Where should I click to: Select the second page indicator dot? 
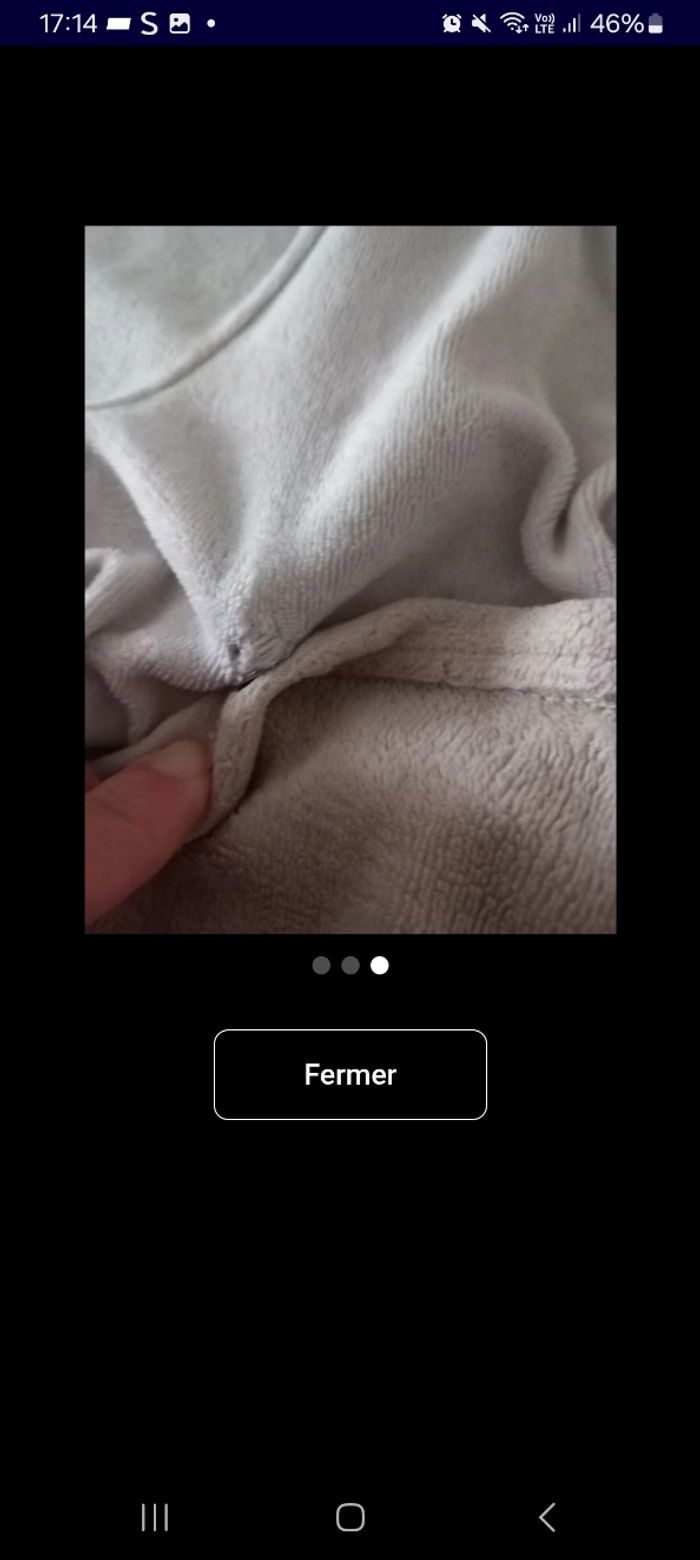tap(350, 965)
